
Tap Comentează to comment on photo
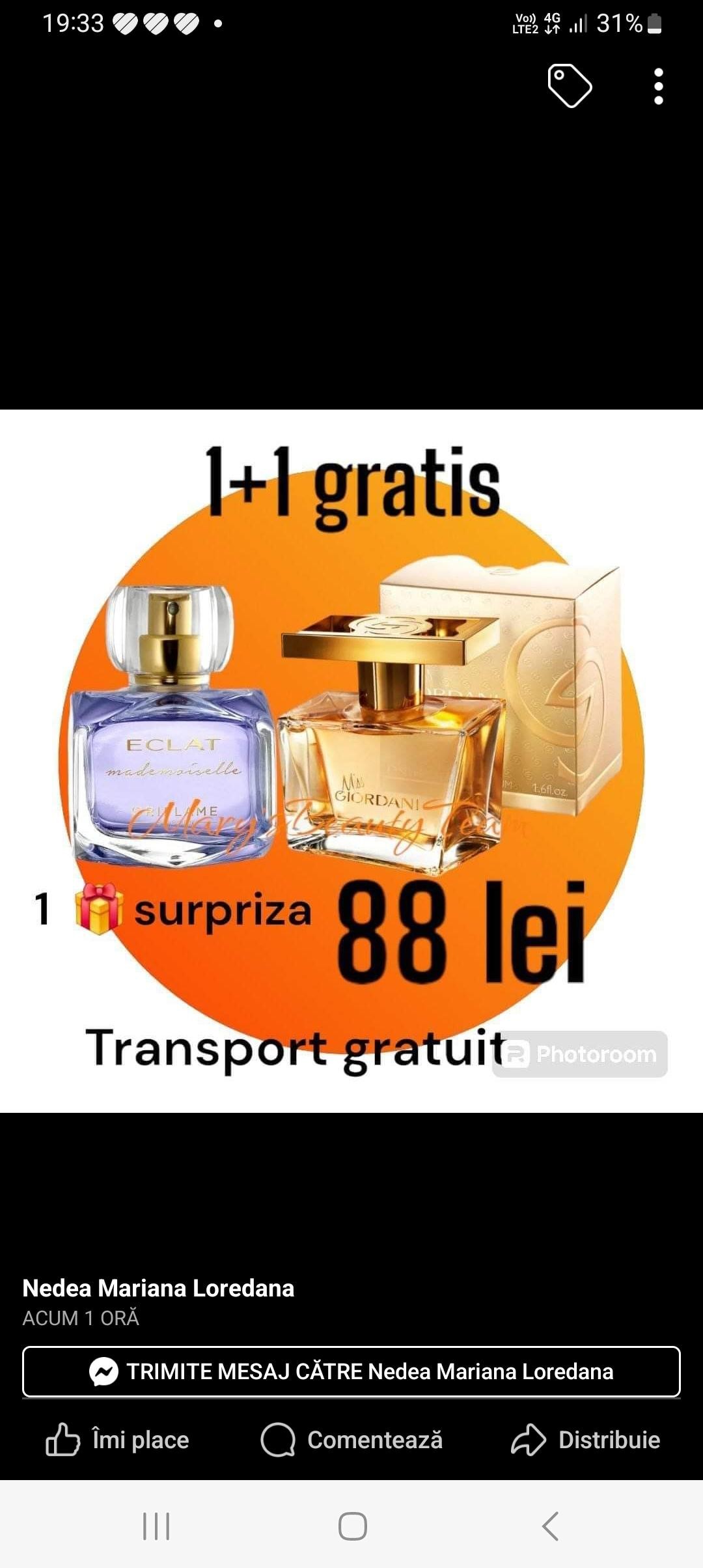point(351,1440)
